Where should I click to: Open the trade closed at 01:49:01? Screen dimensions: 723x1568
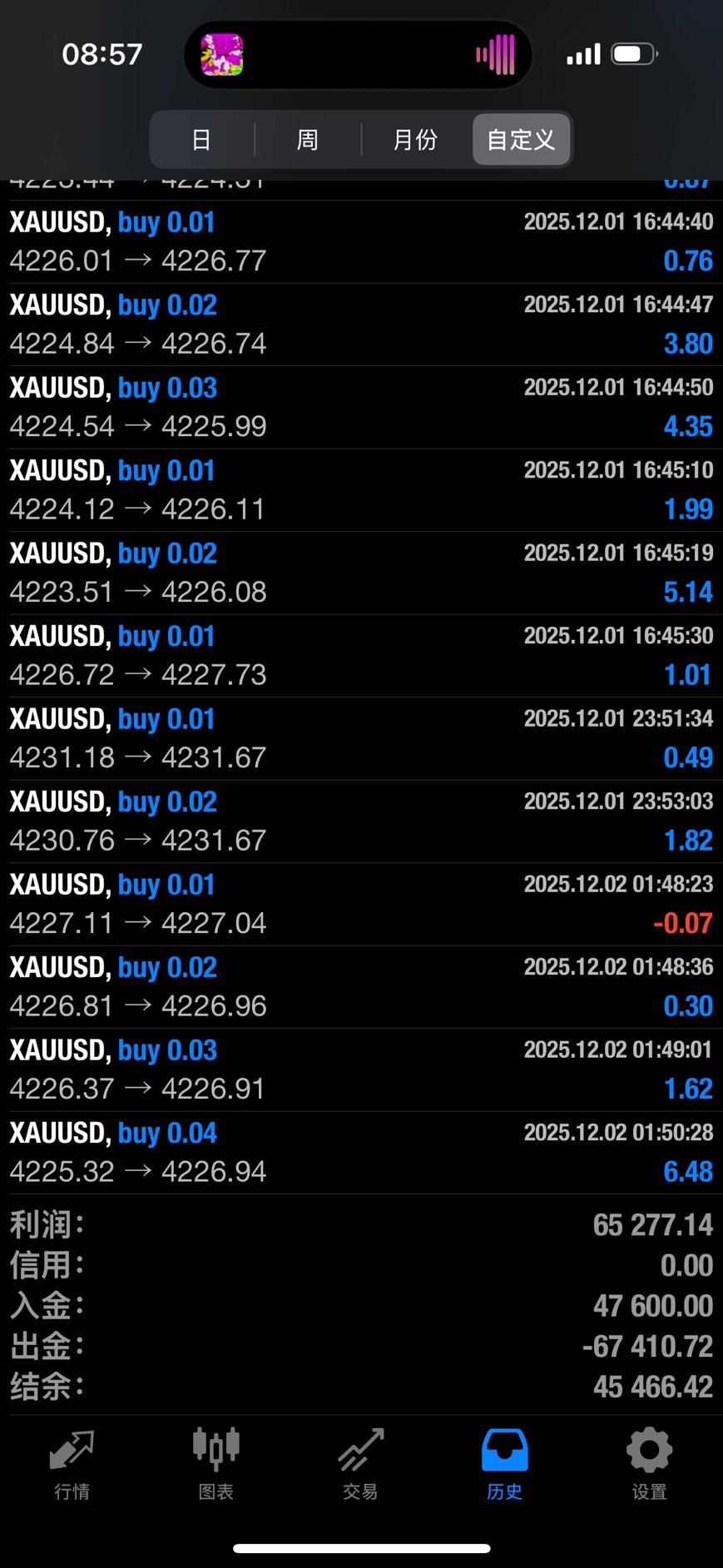point(361,1069)
